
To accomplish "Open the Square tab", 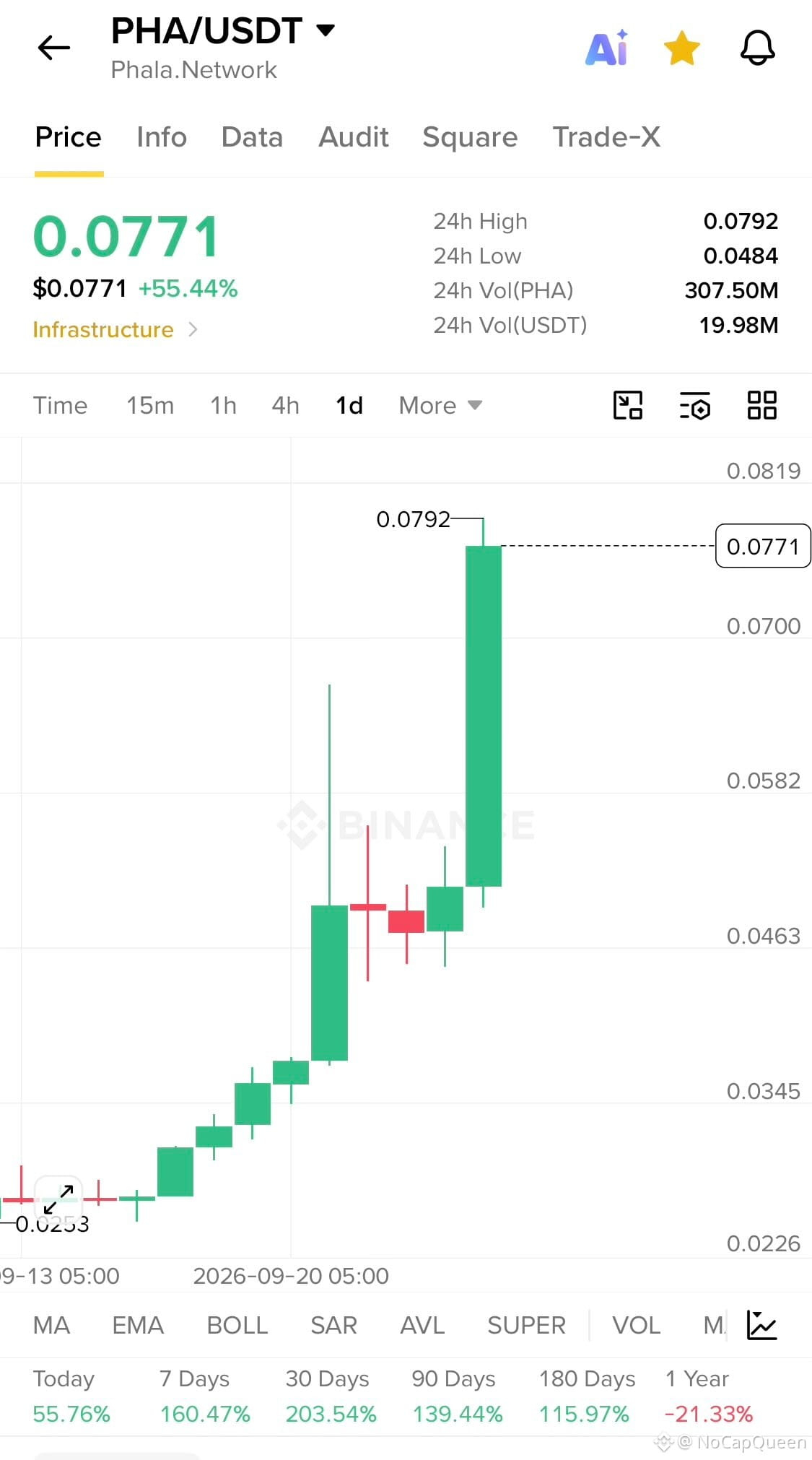I will coord(470,137).
